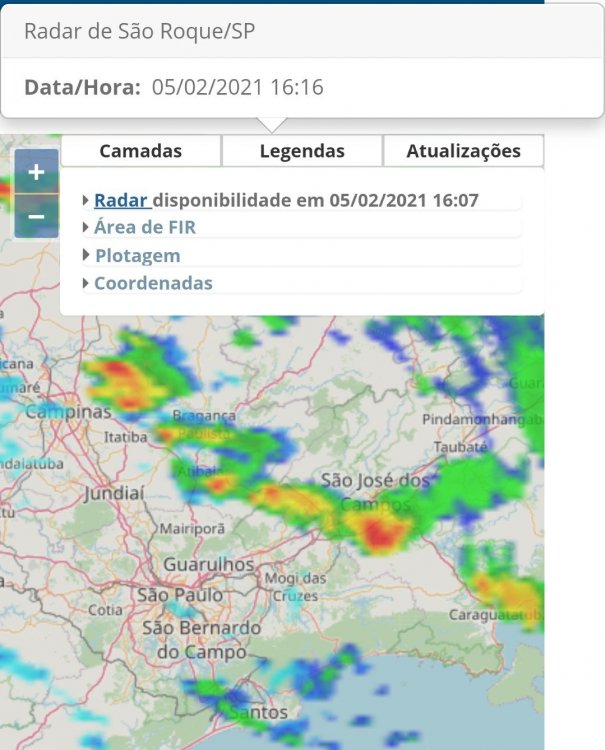
Task: Open the Legendas tab
Action: (x=302, y=151)
